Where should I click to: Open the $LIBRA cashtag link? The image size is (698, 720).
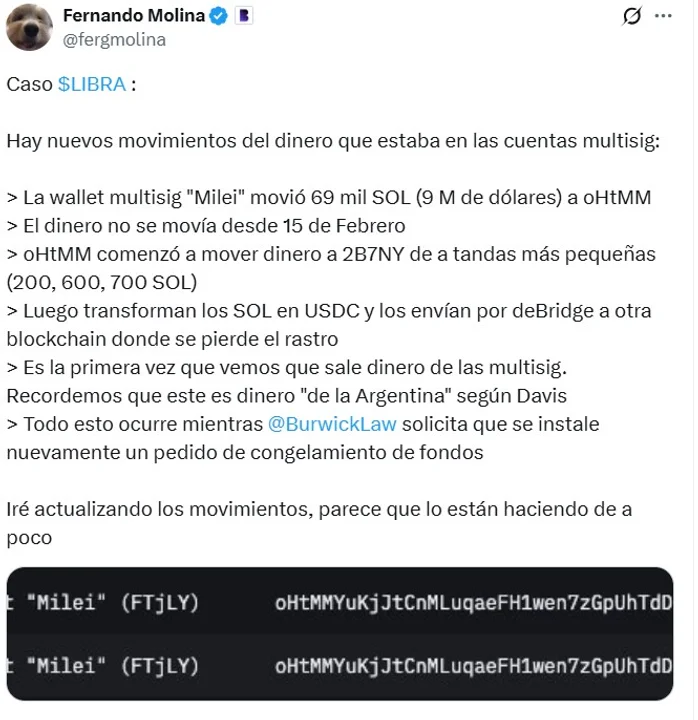click(92, 84)
